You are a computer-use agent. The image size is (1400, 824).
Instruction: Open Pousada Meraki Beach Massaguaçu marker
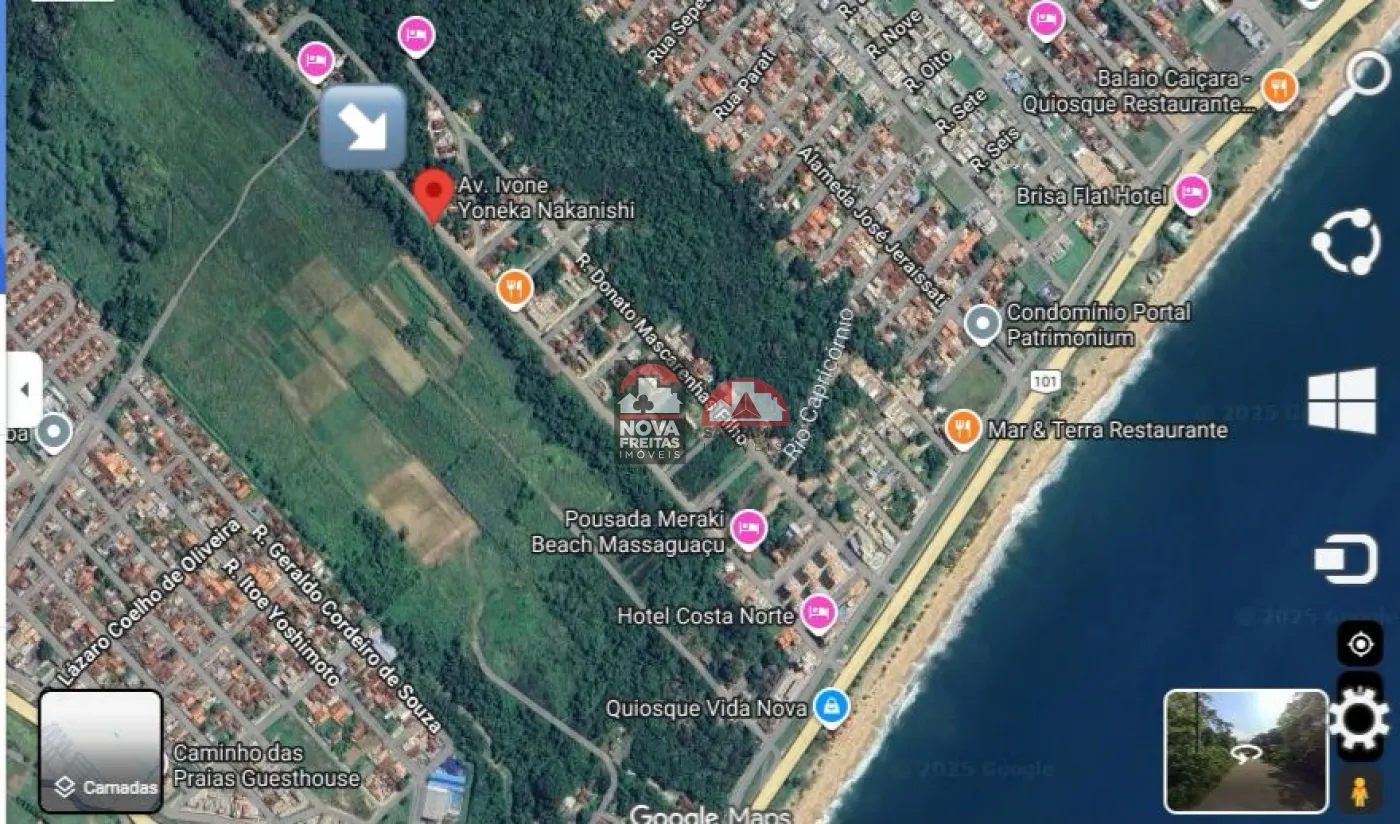click(x=748, y=528)
